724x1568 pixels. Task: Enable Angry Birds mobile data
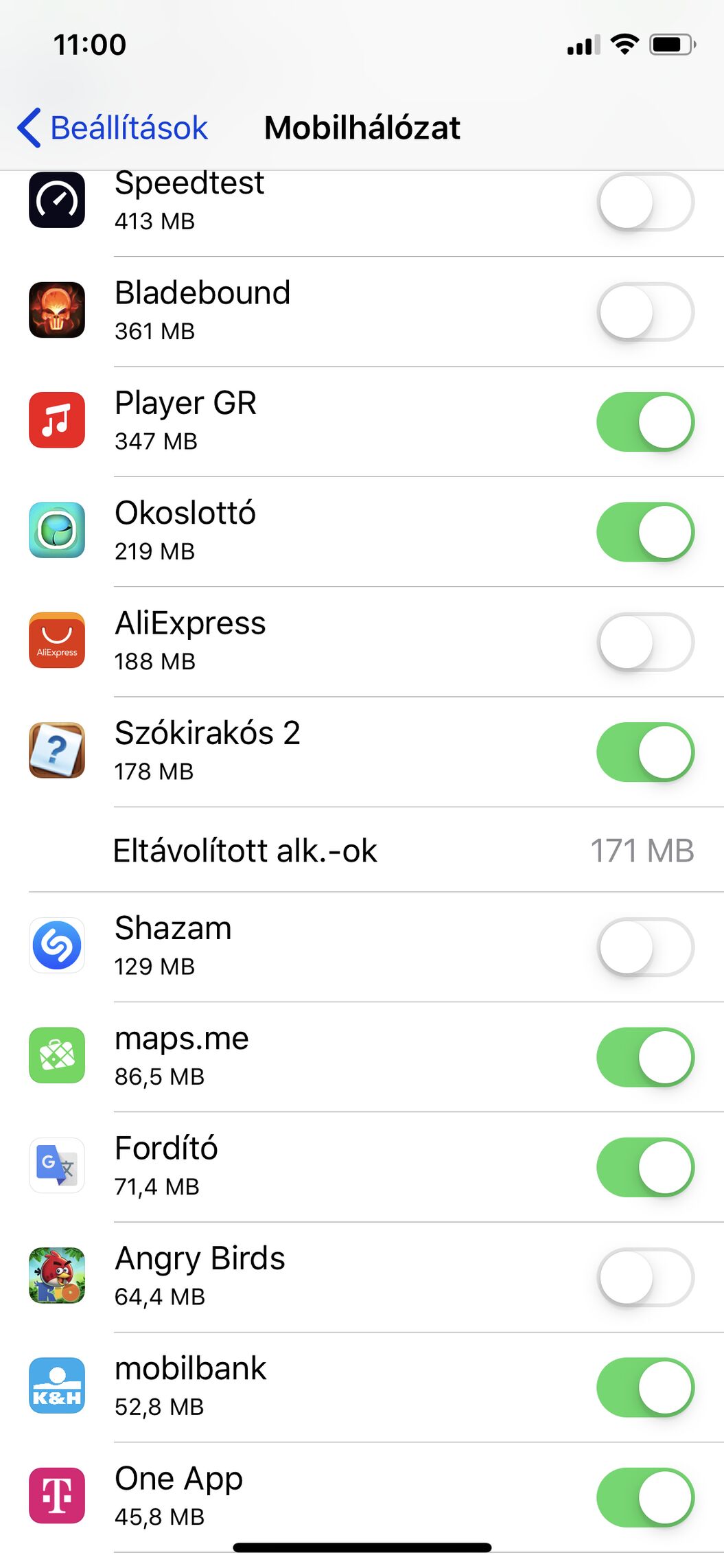pyautogui.click(x=645, y=1277)
